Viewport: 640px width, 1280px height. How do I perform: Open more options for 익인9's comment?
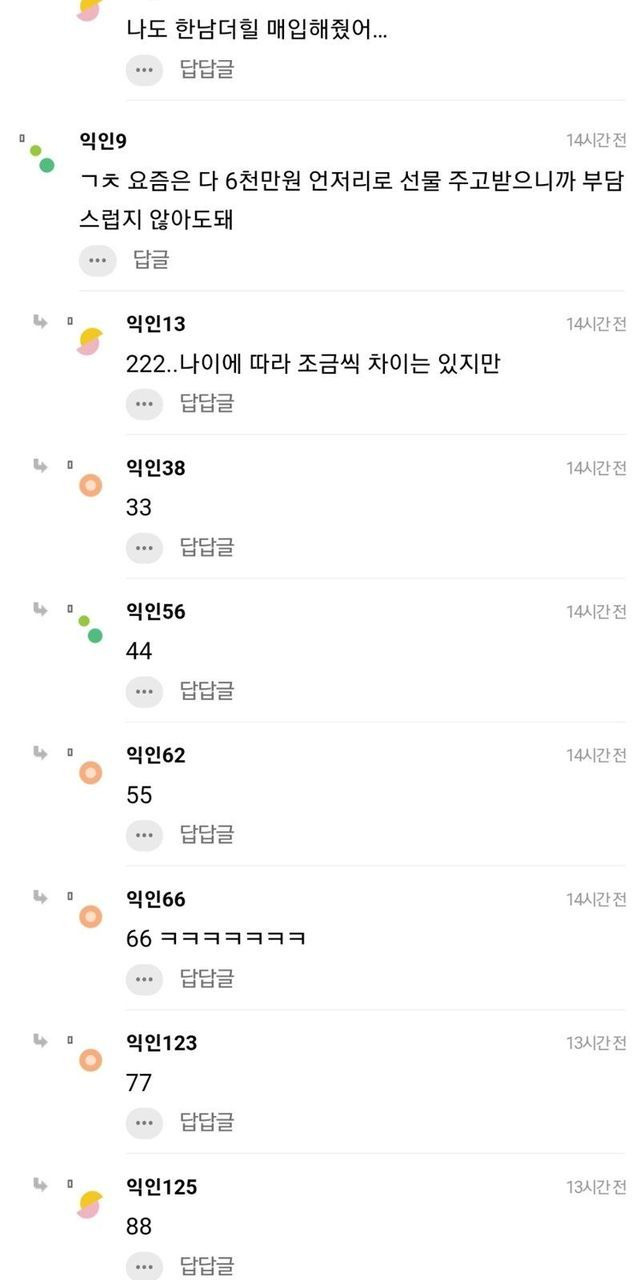[x=97, y=260]
